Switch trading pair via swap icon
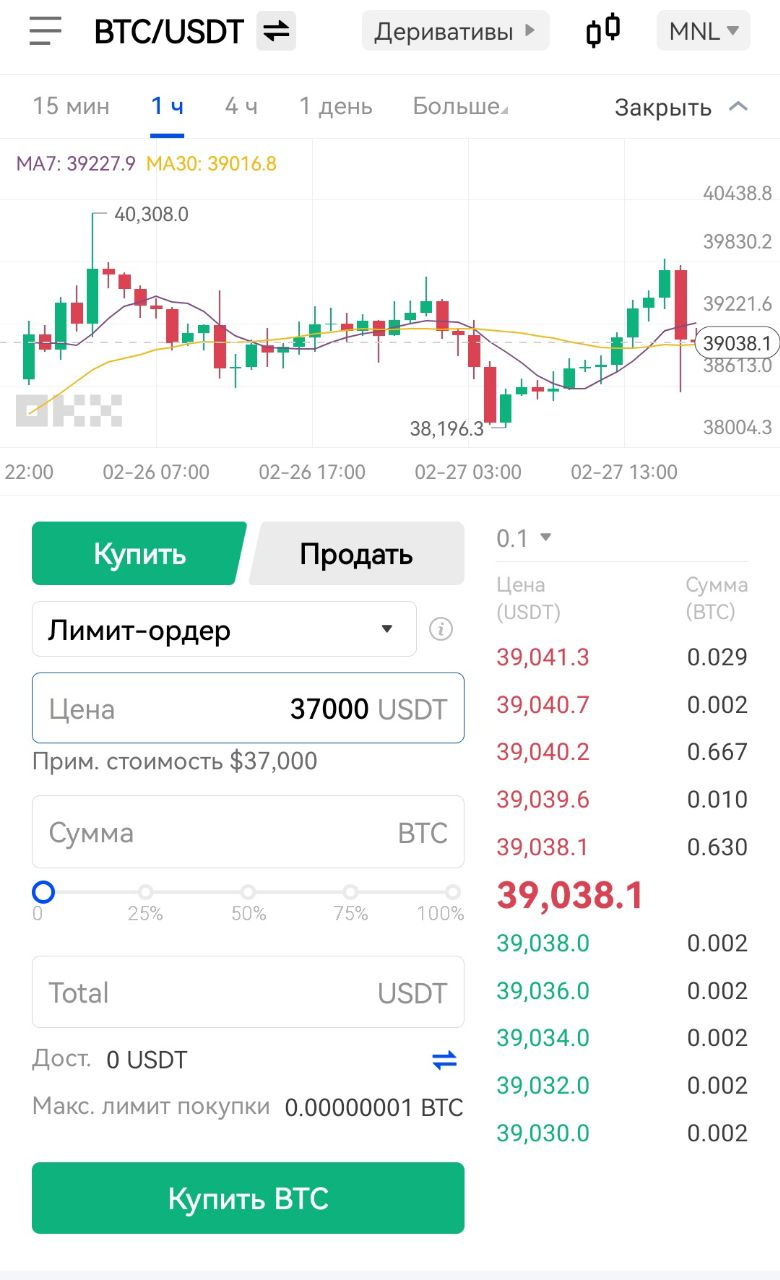This screenshot has width=780, height=1280. click(x=276, y=32)
